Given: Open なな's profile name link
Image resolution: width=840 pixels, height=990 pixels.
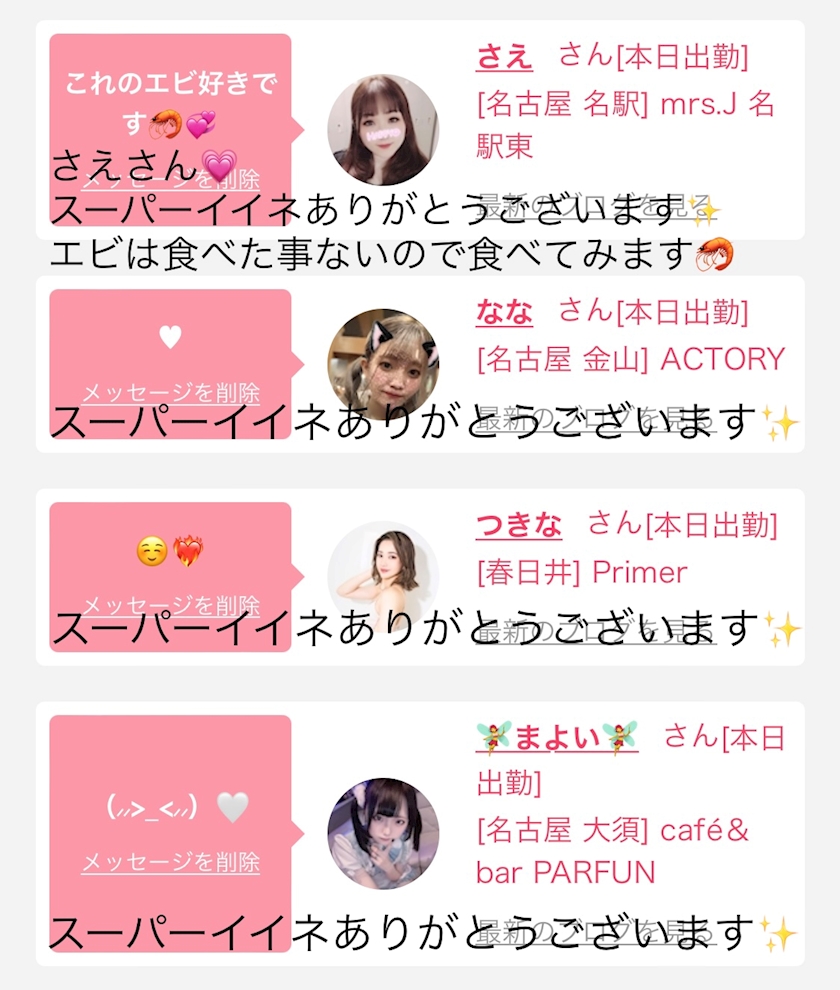Looking at the screenshot, I should 504,312.
